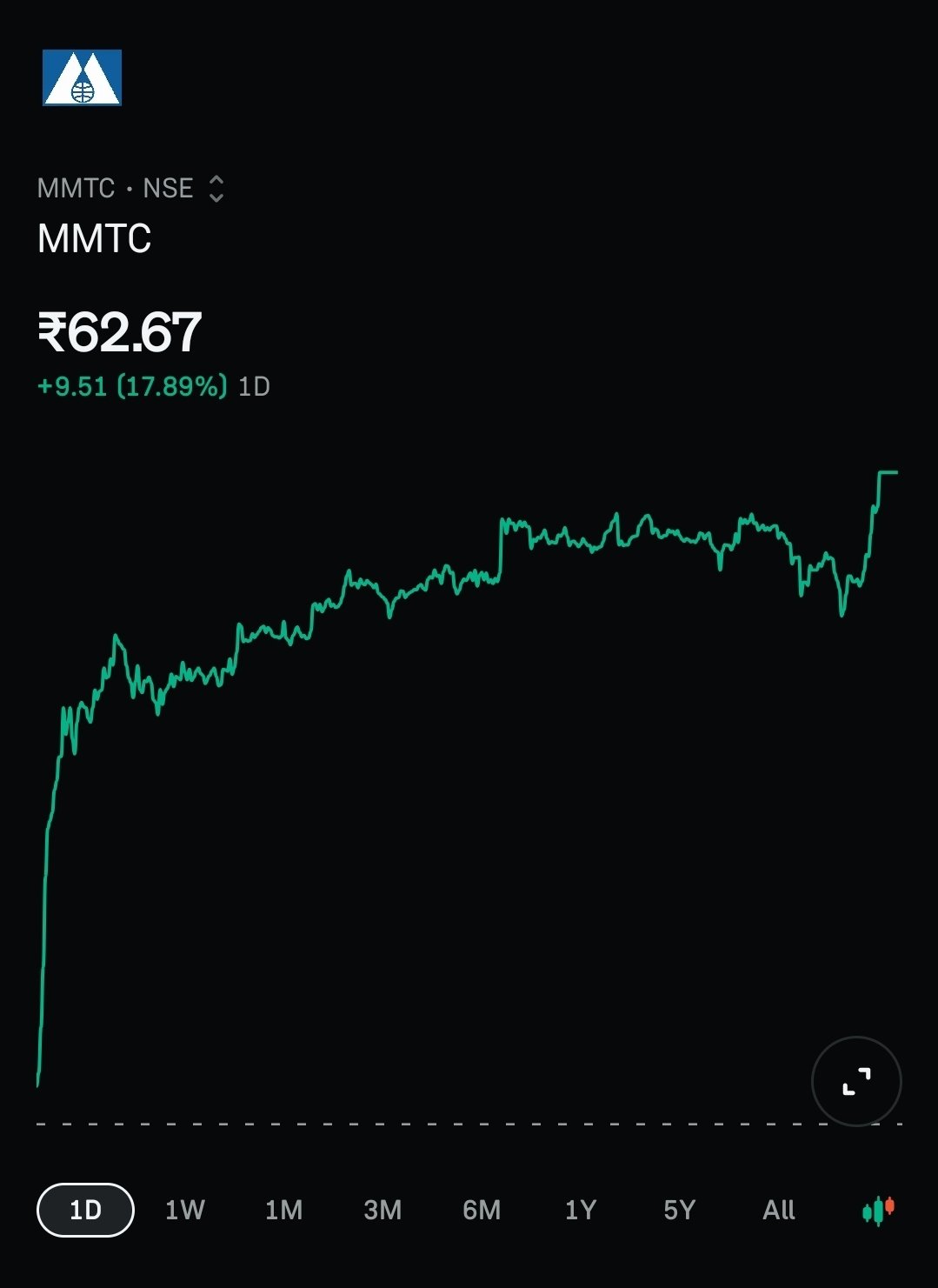Switch chart to 1Y range

[x=581, y=1210]
